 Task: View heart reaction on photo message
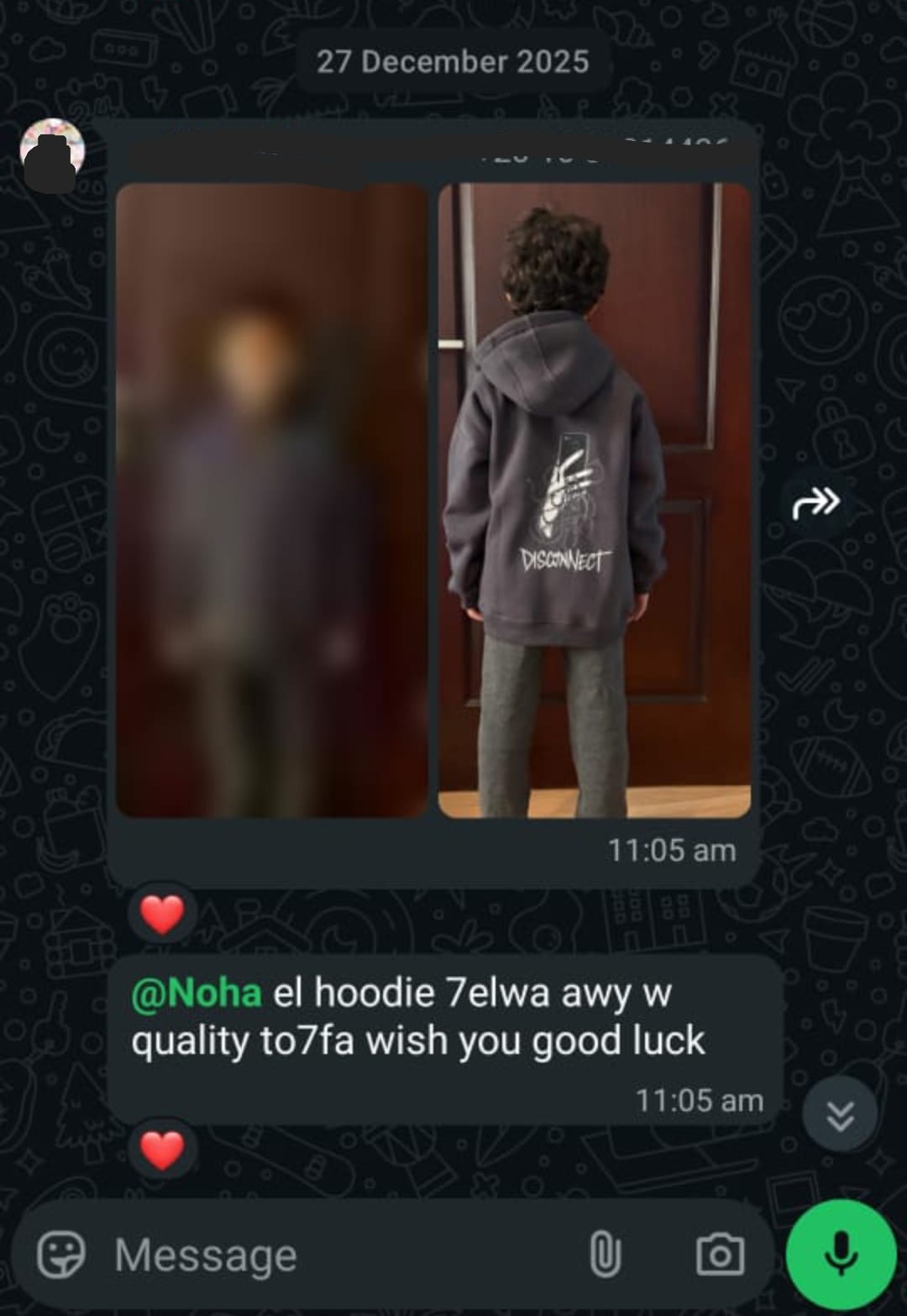162,914
